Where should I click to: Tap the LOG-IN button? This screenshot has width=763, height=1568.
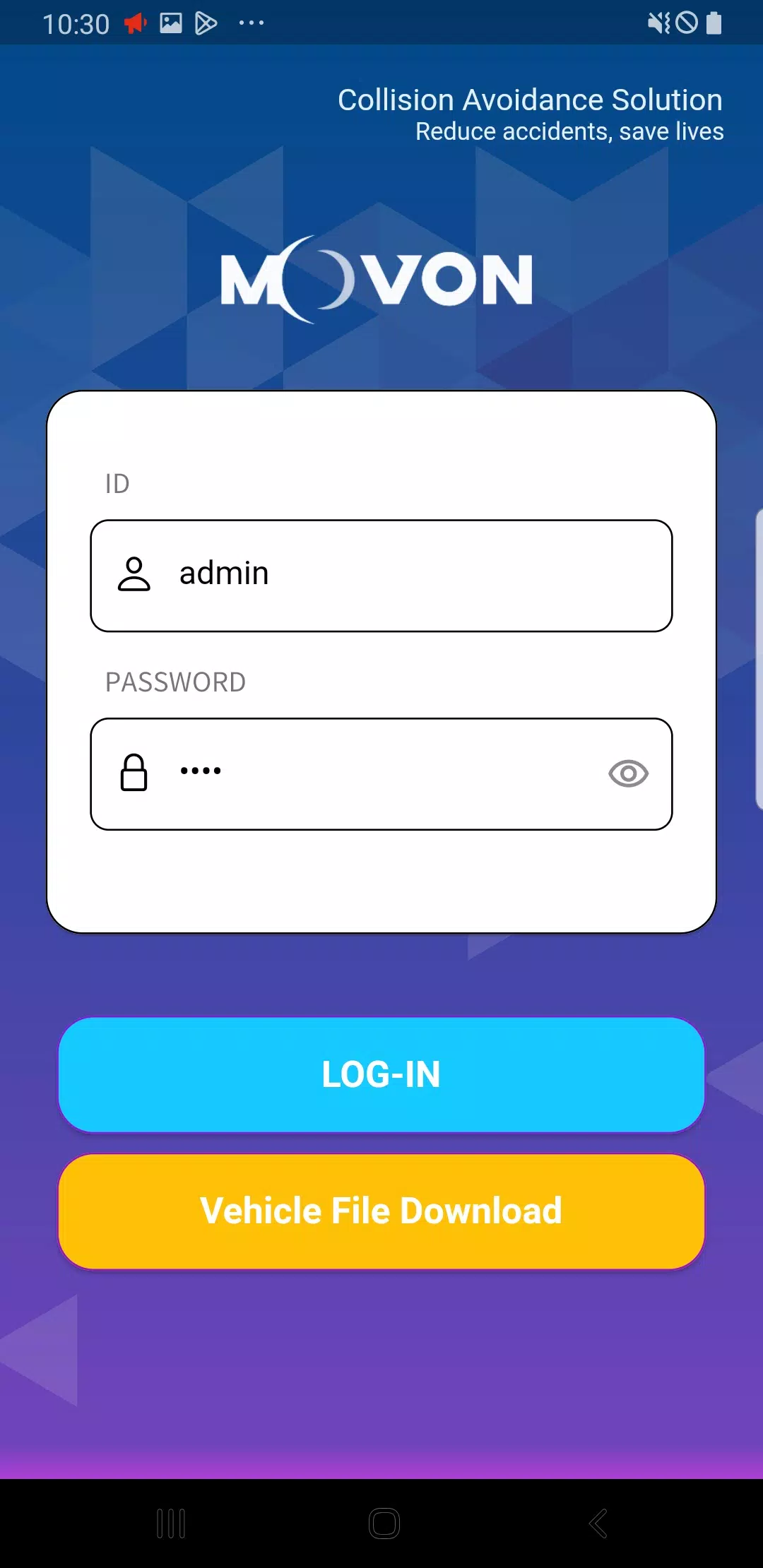(x=381, y=1075)
